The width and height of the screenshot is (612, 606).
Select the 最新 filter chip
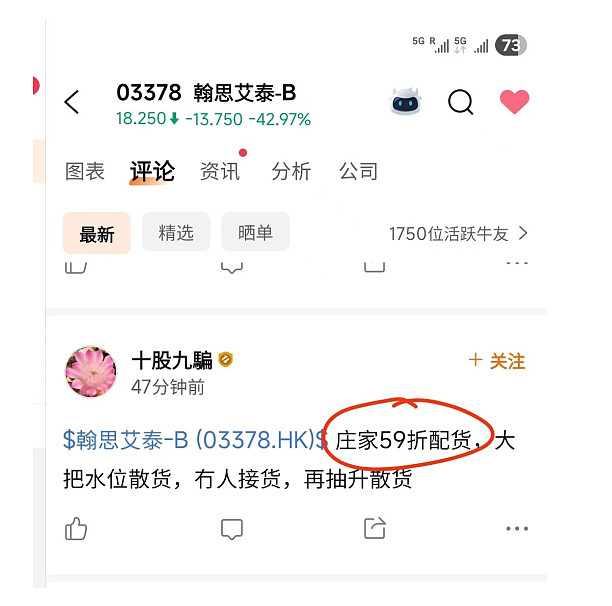tap(97, 234)
